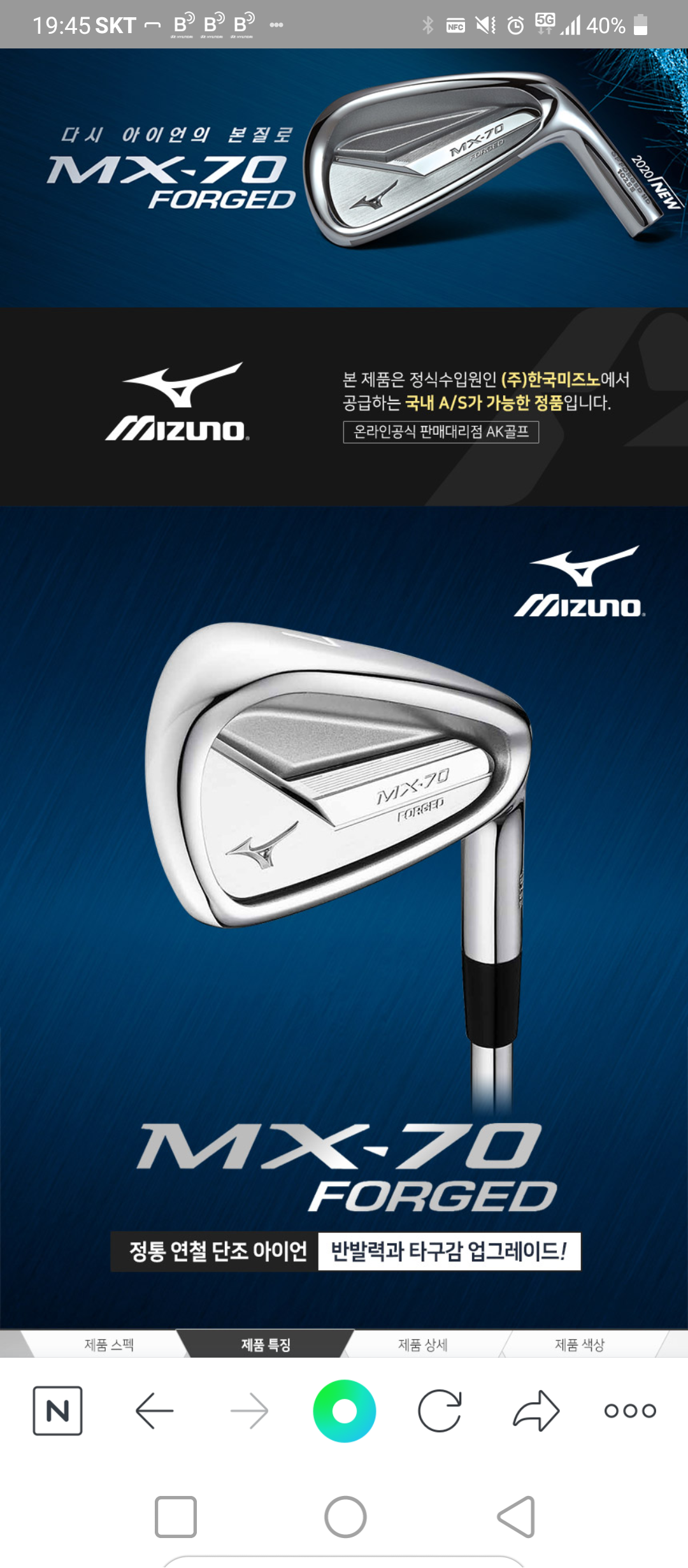This screenshot has height=1568, width=688.
Task: Jump to the 제품 상세 tab
Action: (423, 1344)
